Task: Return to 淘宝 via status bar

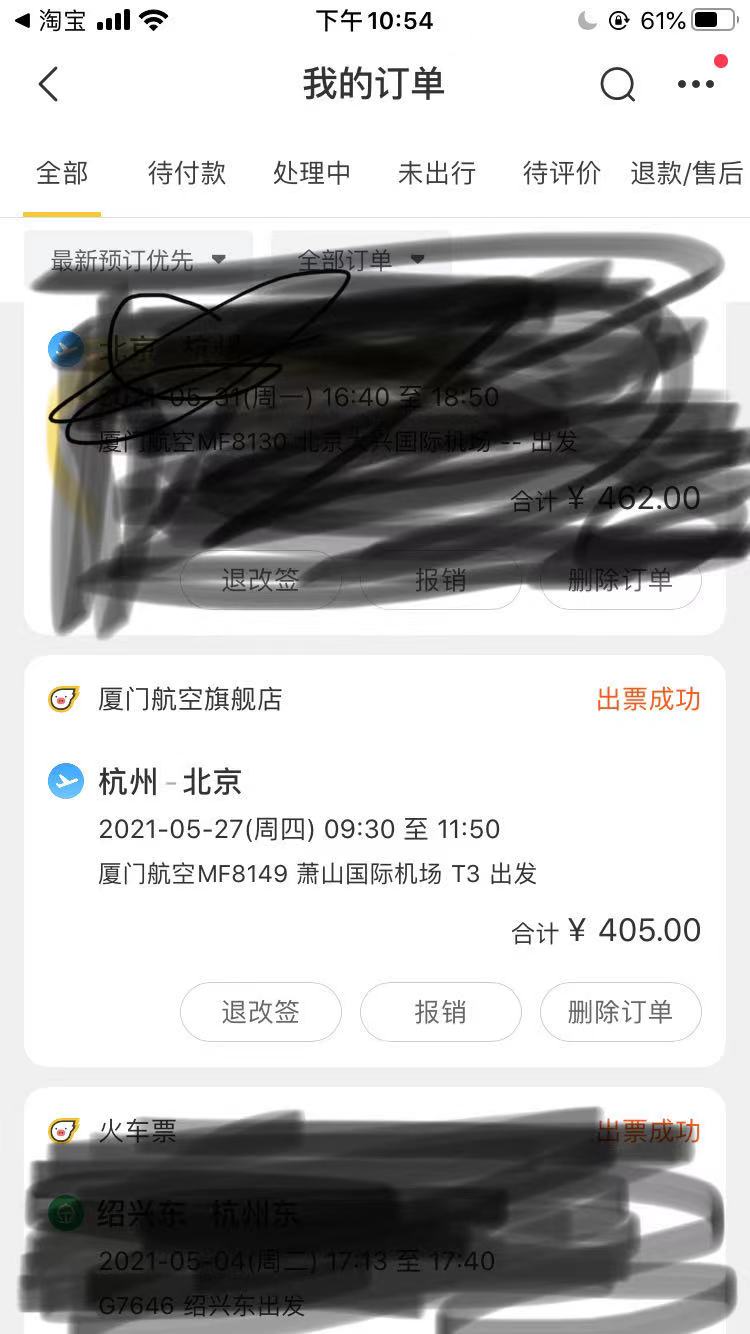Action: [50, 20]
